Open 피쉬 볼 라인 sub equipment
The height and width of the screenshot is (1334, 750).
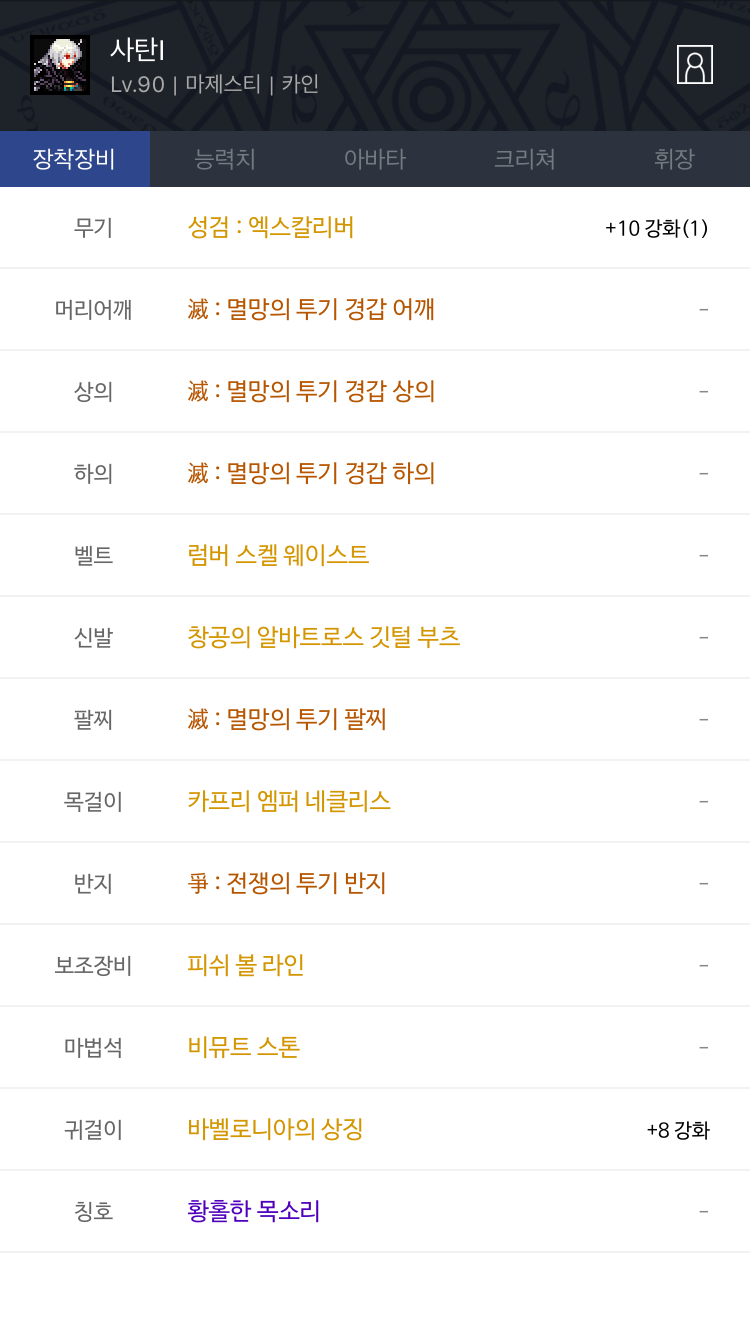click(246, 965)
